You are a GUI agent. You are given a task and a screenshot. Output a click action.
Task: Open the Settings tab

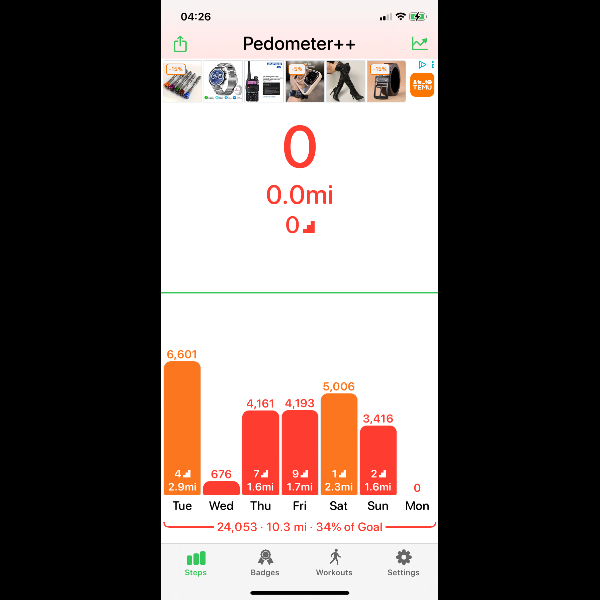click(403, 562)
